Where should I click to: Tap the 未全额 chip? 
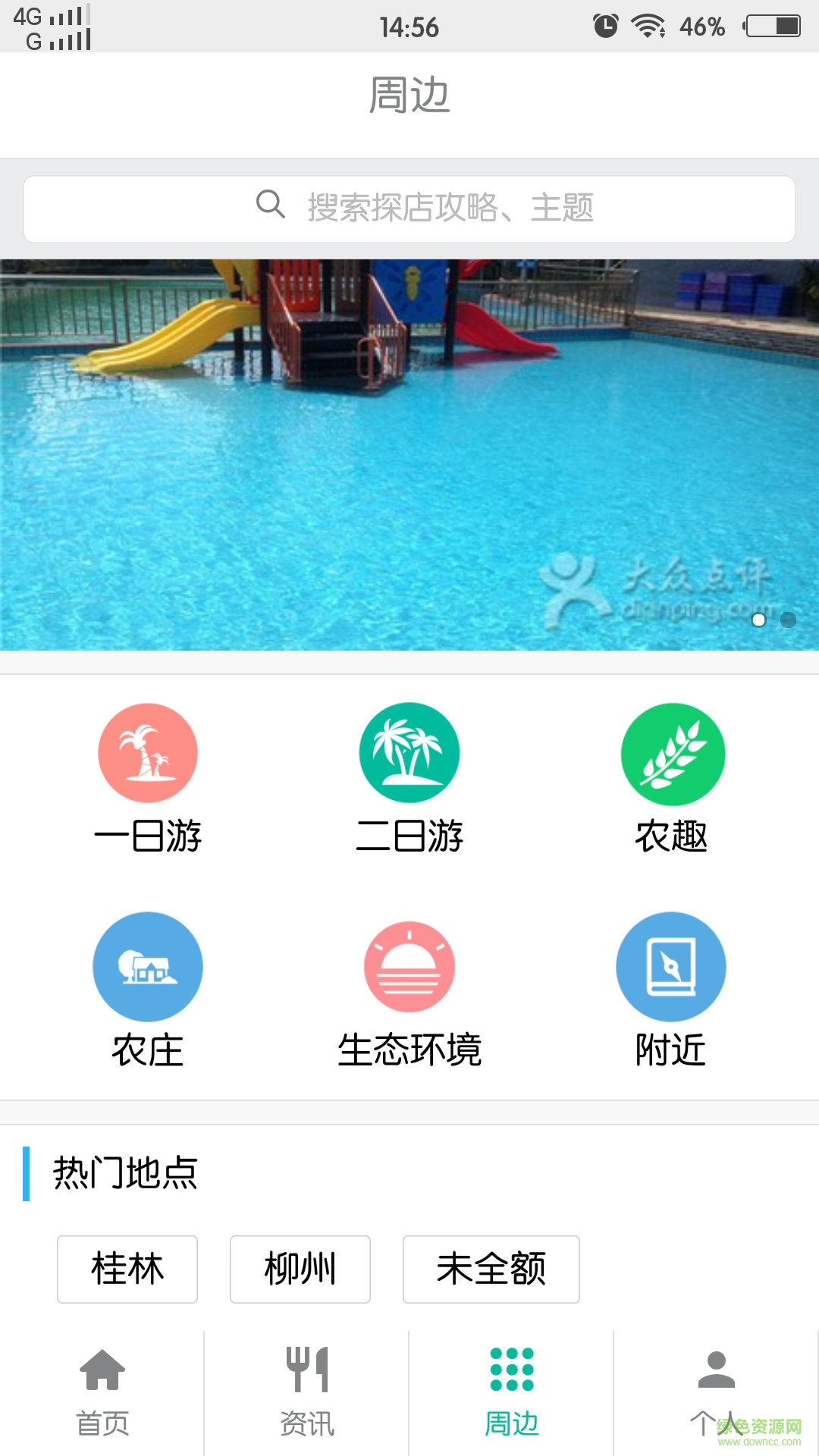491,1269
